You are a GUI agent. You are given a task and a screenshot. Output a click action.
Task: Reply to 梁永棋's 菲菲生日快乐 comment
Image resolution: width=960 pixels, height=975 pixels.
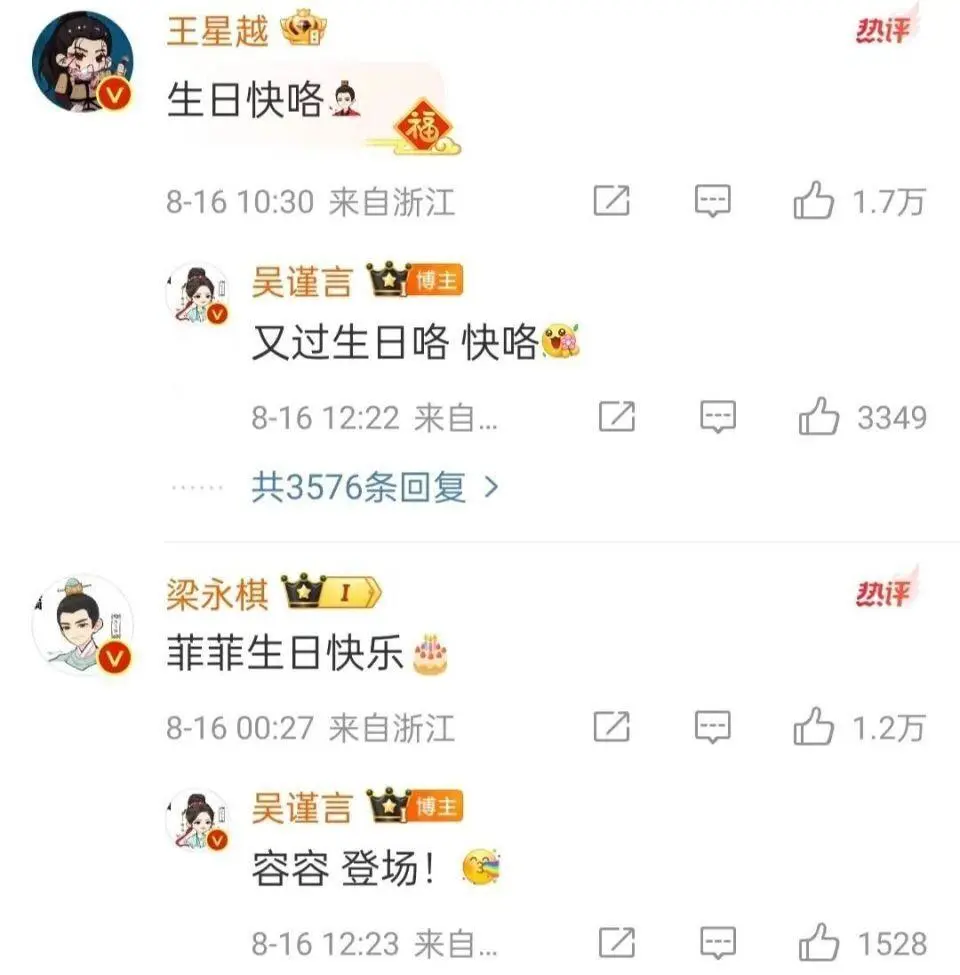(x=713, y=727)
